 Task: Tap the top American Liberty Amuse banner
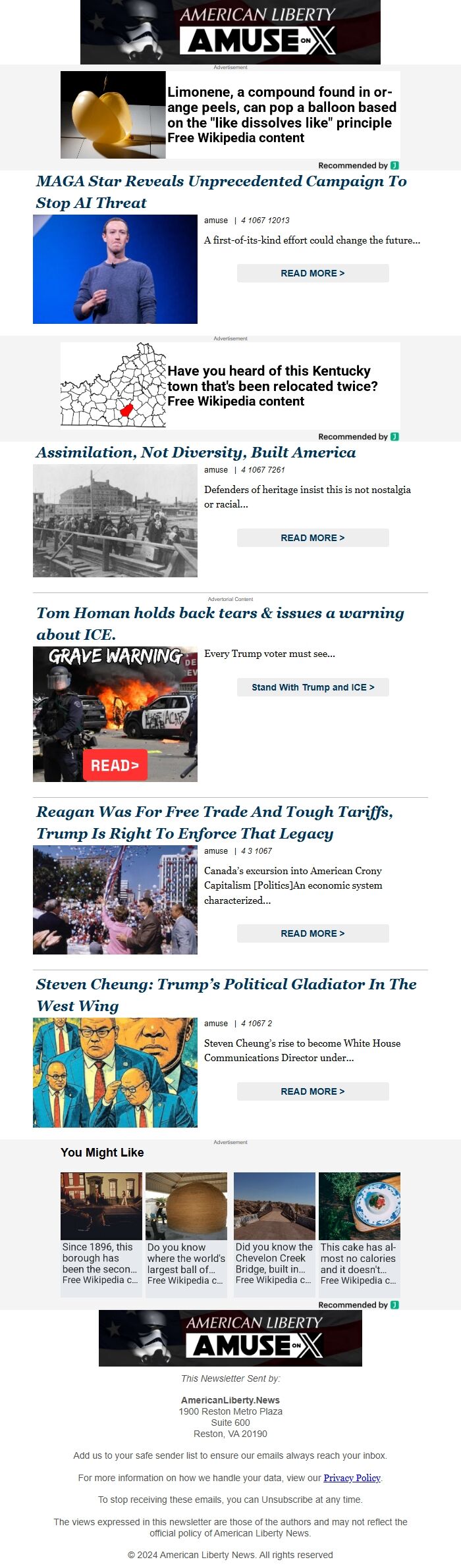[x=230, y=32]
